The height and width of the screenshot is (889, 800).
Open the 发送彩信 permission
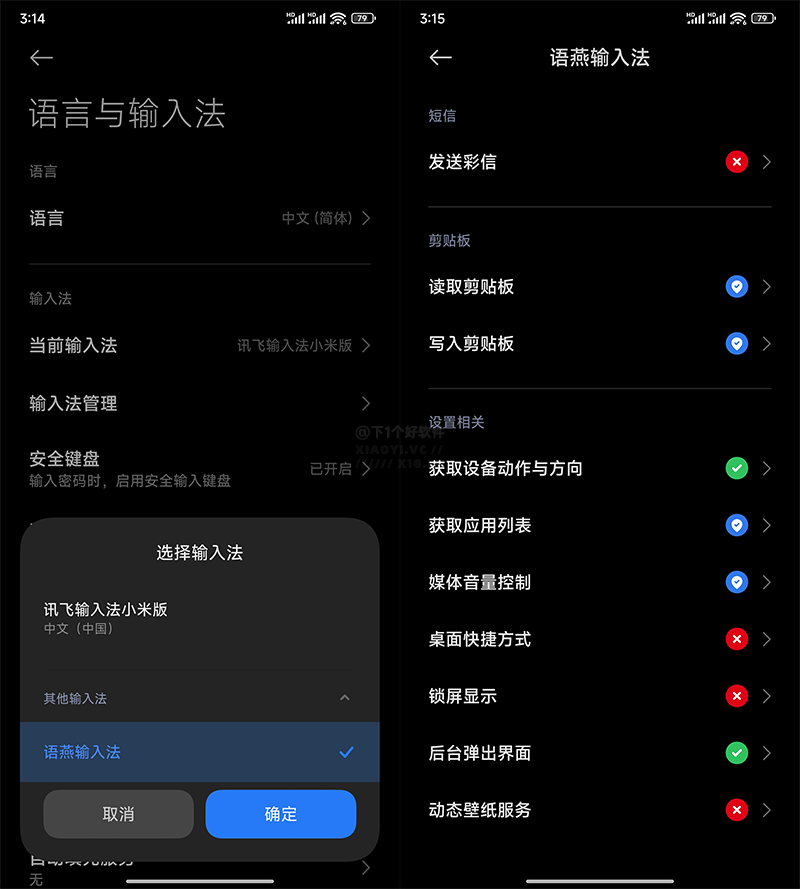(600, 162)
